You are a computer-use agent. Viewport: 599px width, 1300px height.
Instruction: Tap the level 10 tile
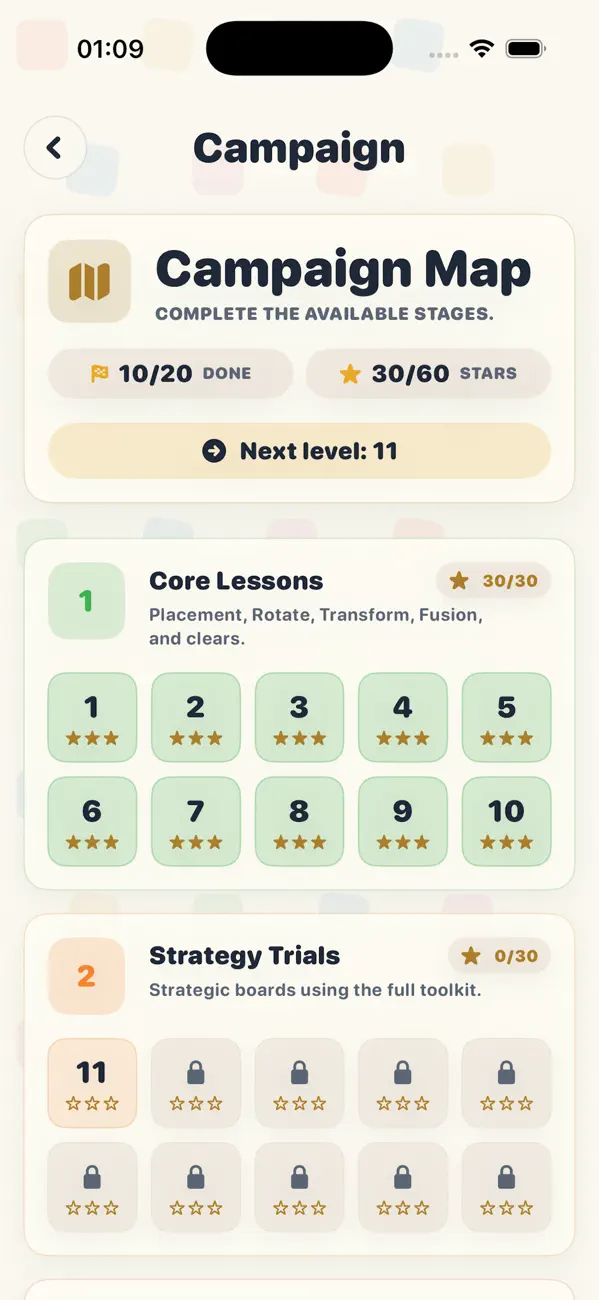pyautogui.click(x=506, y=821)
